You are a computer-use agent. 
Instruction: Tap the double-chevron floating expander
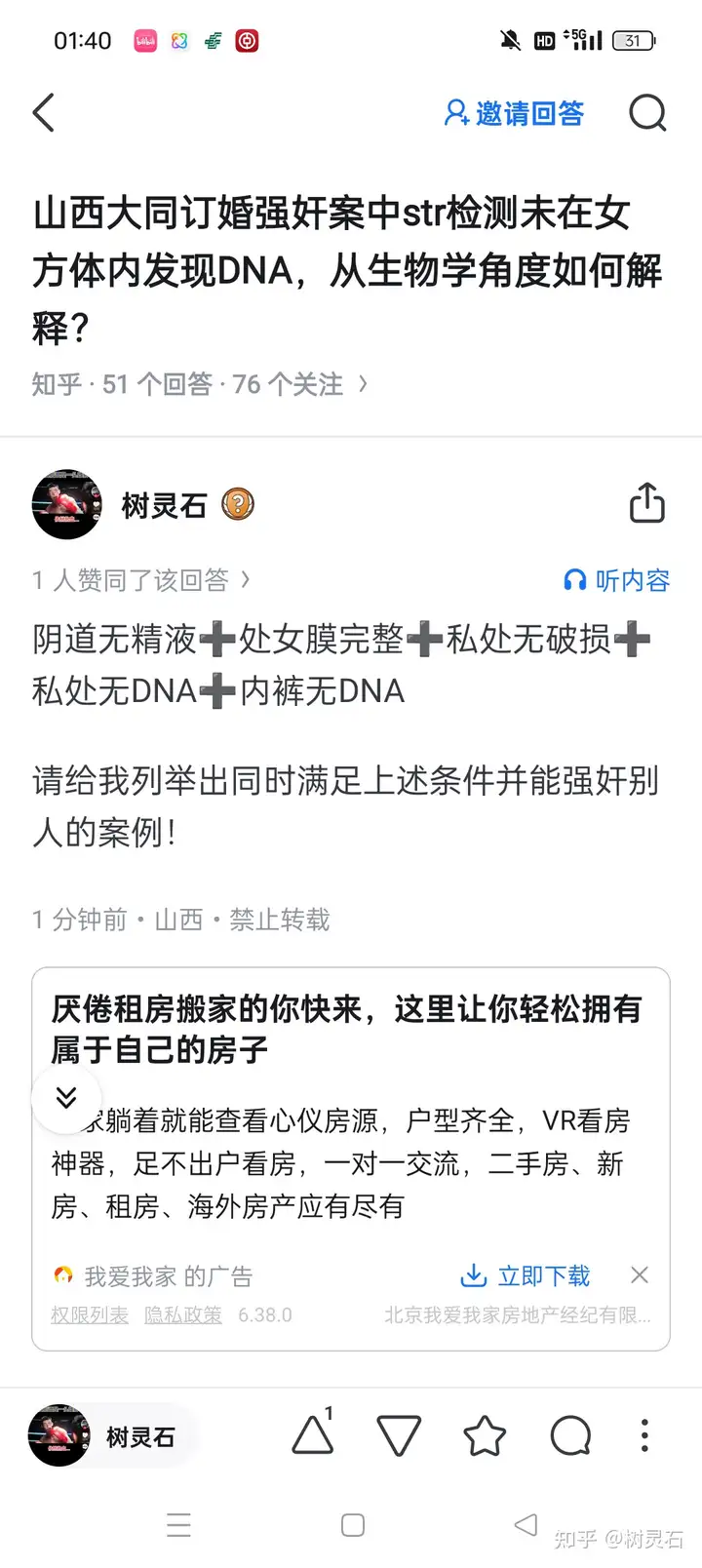[66, 1098]
